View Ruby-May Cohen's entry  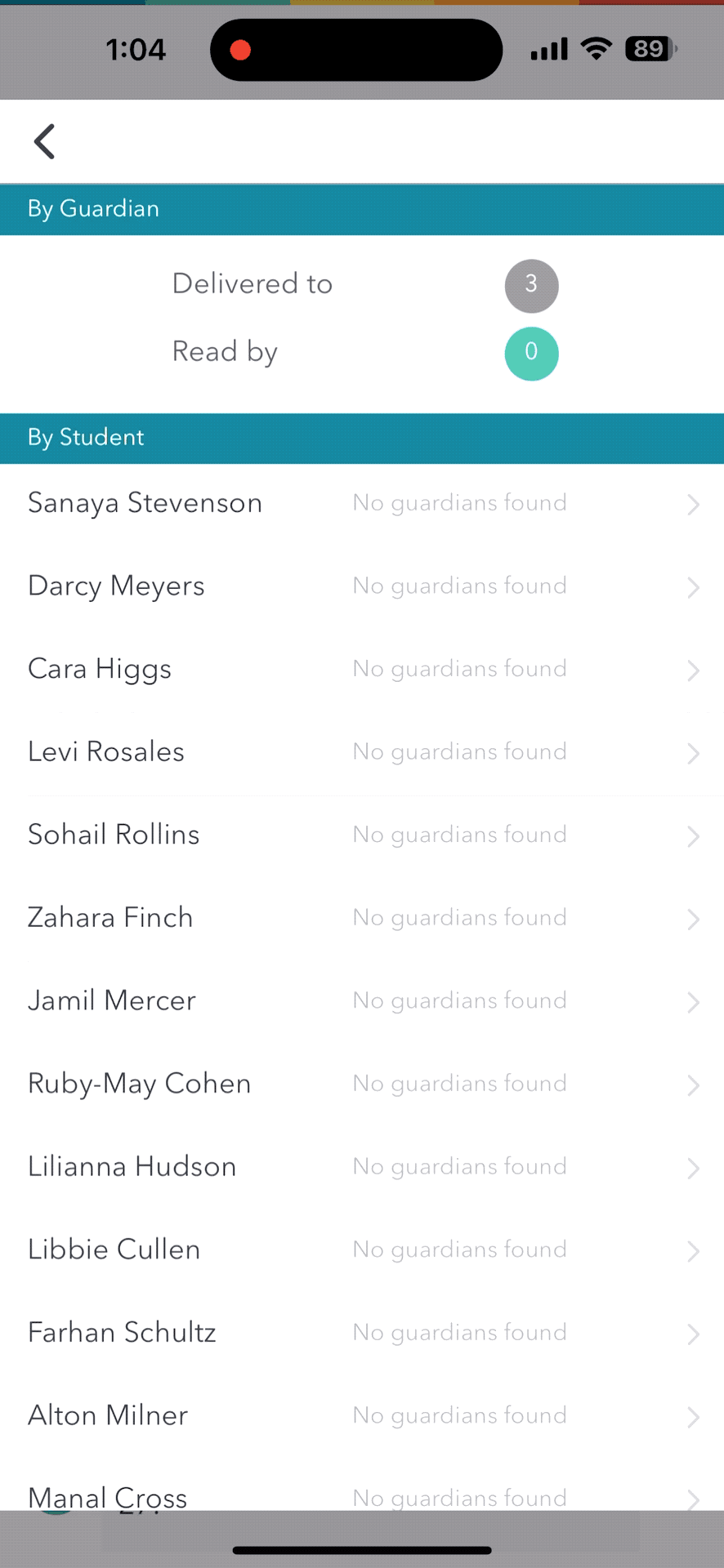tap(361, 1084)
